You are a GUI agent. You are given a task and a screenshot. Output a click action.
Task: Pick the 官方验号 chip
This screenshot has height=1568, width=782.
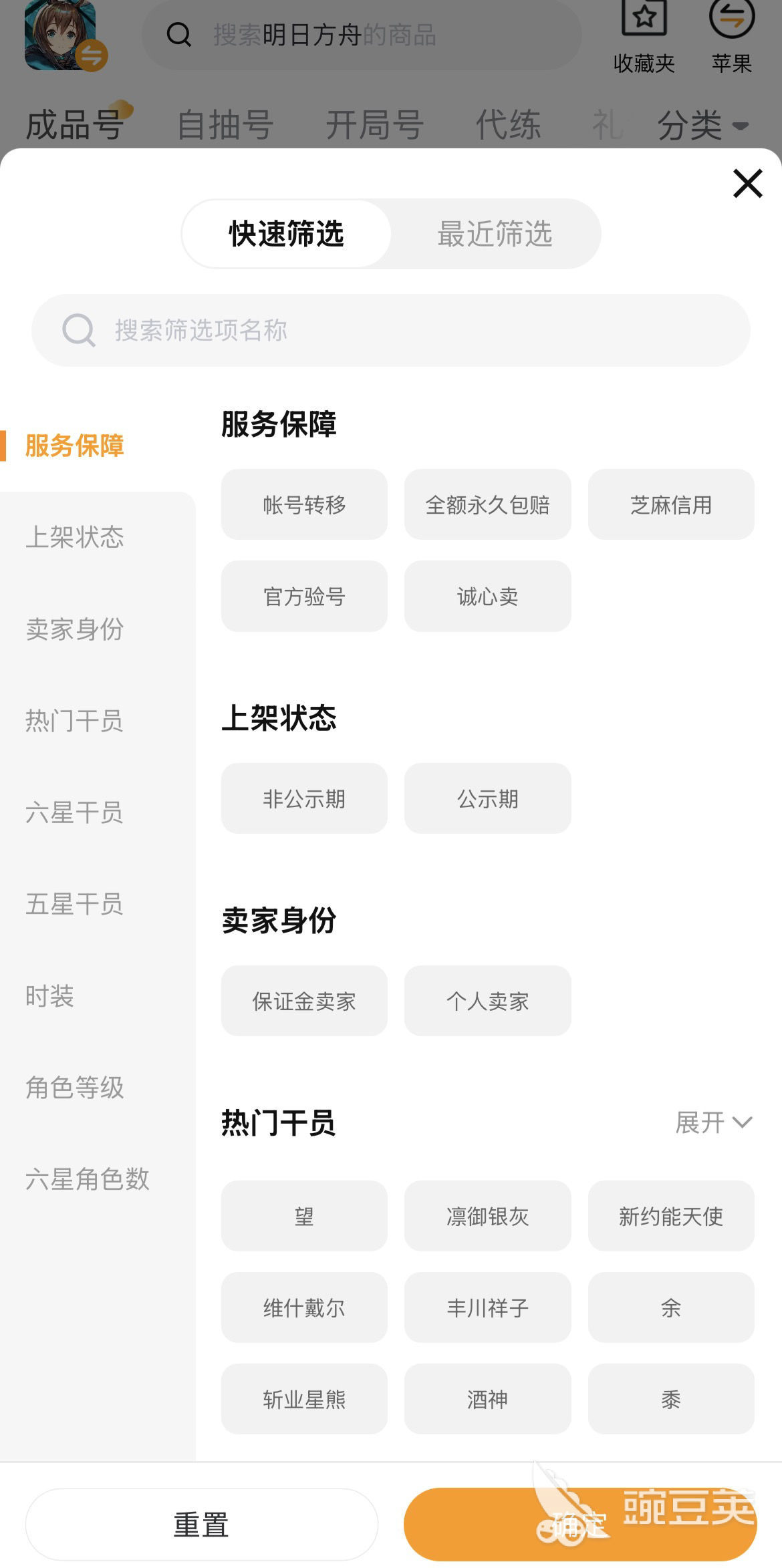point(304,596)
